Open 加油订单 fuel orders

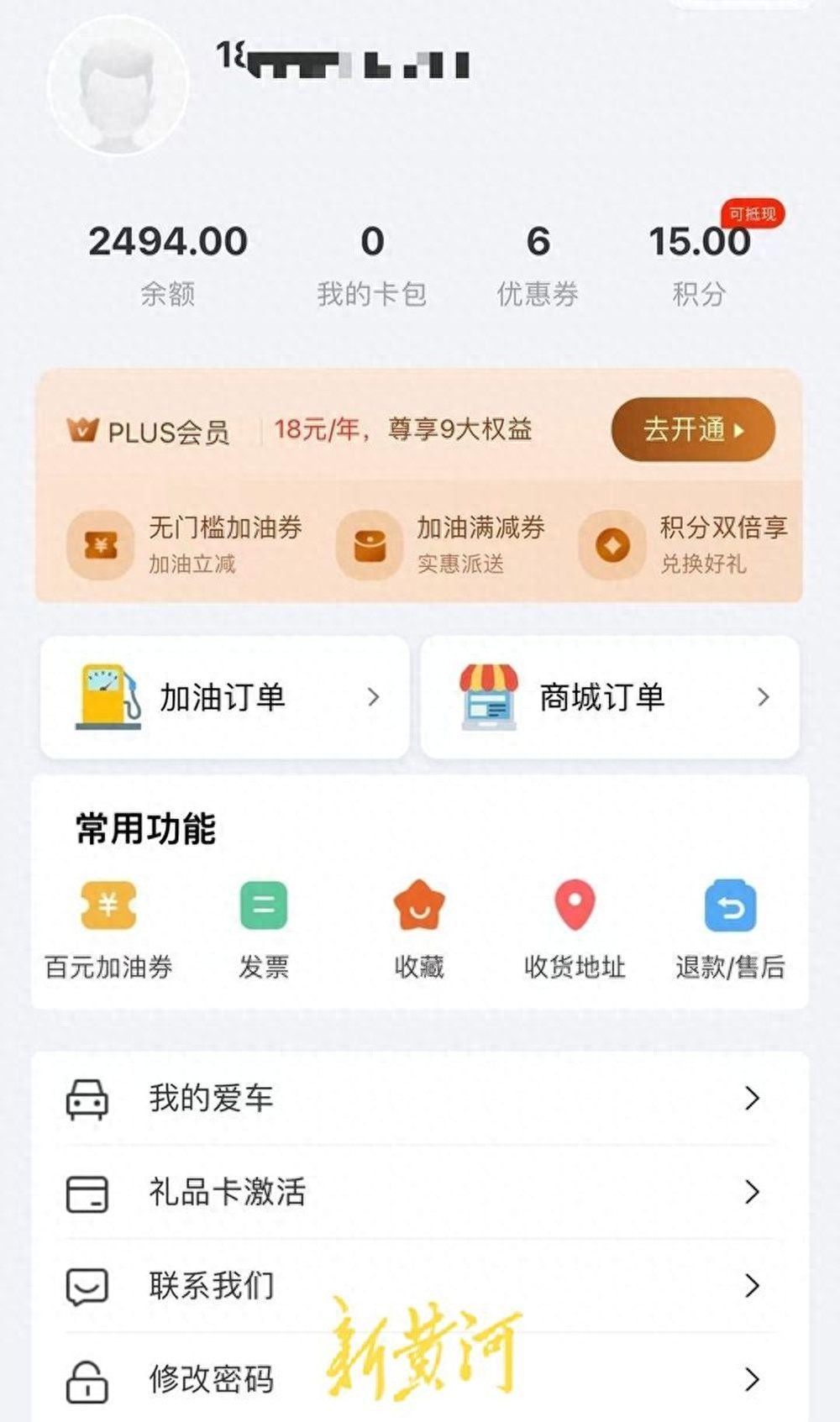tap(225, 697)
